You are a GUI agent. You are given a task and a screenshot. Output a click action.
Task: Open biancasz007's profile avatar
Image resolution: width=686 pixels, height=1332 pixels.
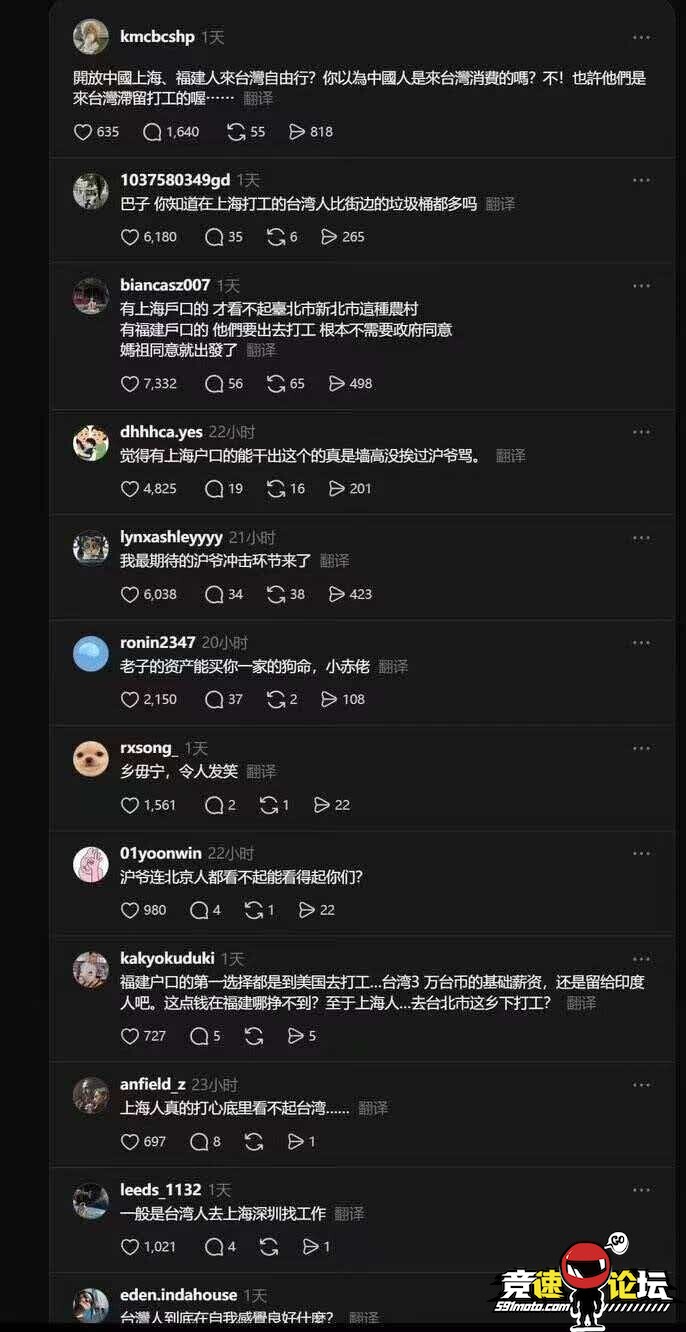[x=91, y=296]
